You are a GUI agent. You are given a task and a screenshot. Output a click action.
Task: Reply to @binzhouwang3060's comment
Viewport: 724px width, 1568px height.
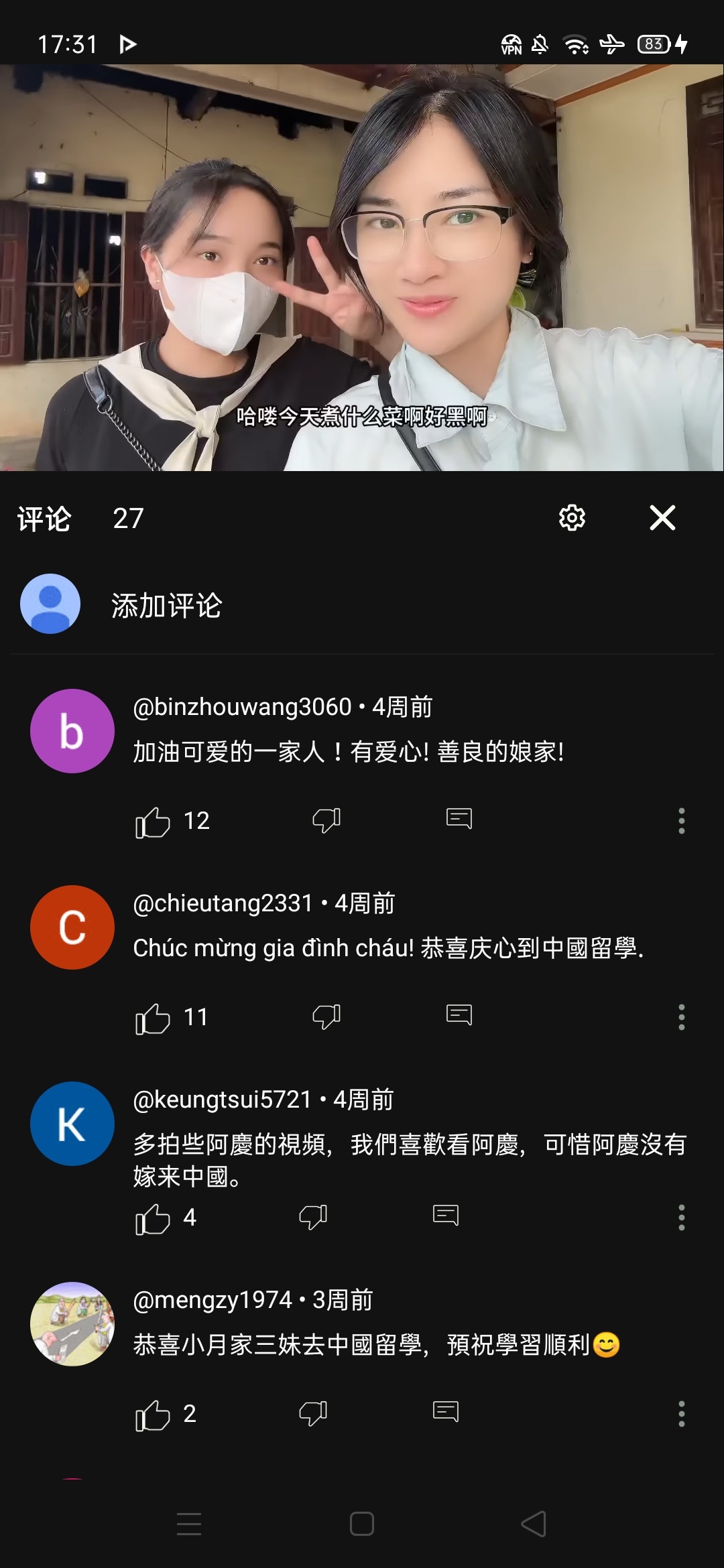pyautogui.click(x=459, y=818)
